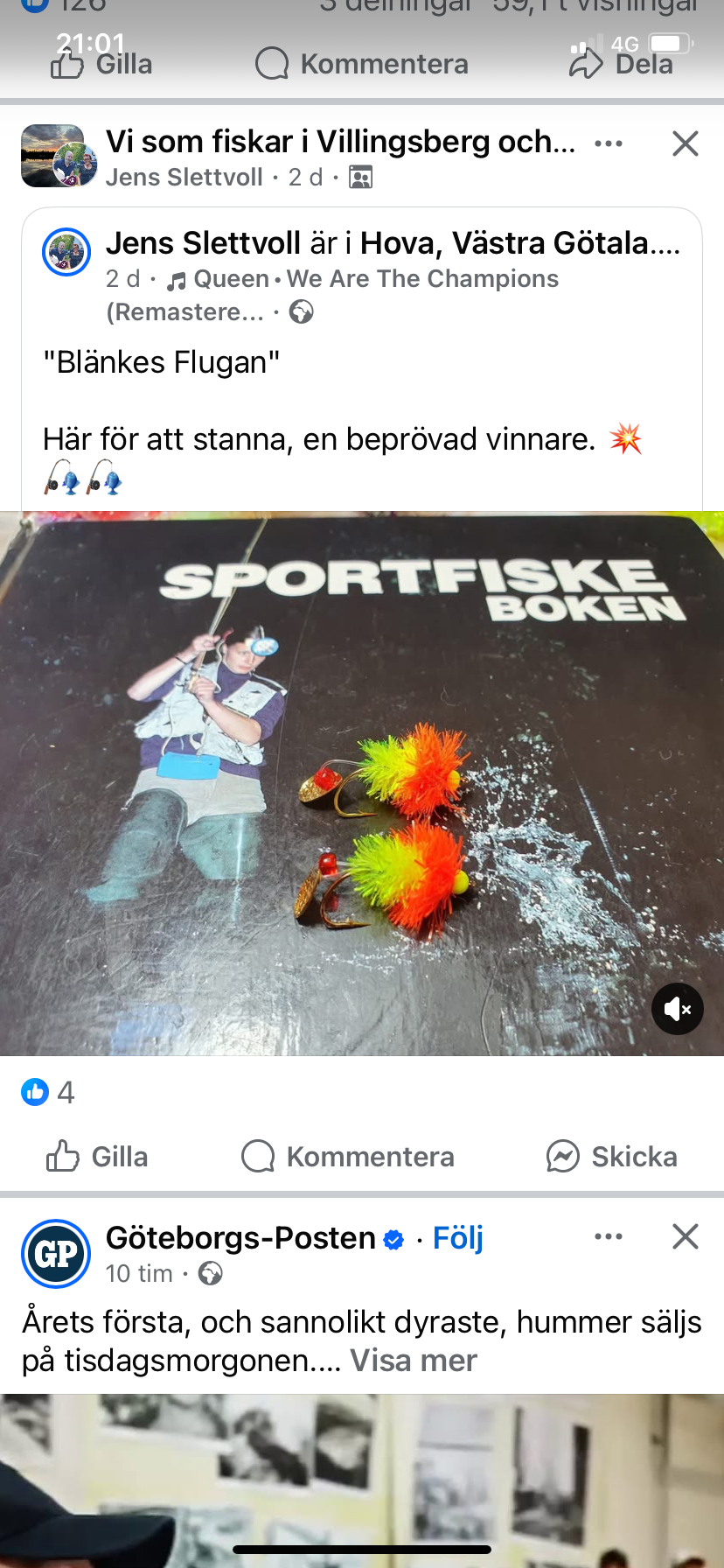Like the Sportfiske Boken fly post
724x1568 pixels.
tap(97, 1157)
